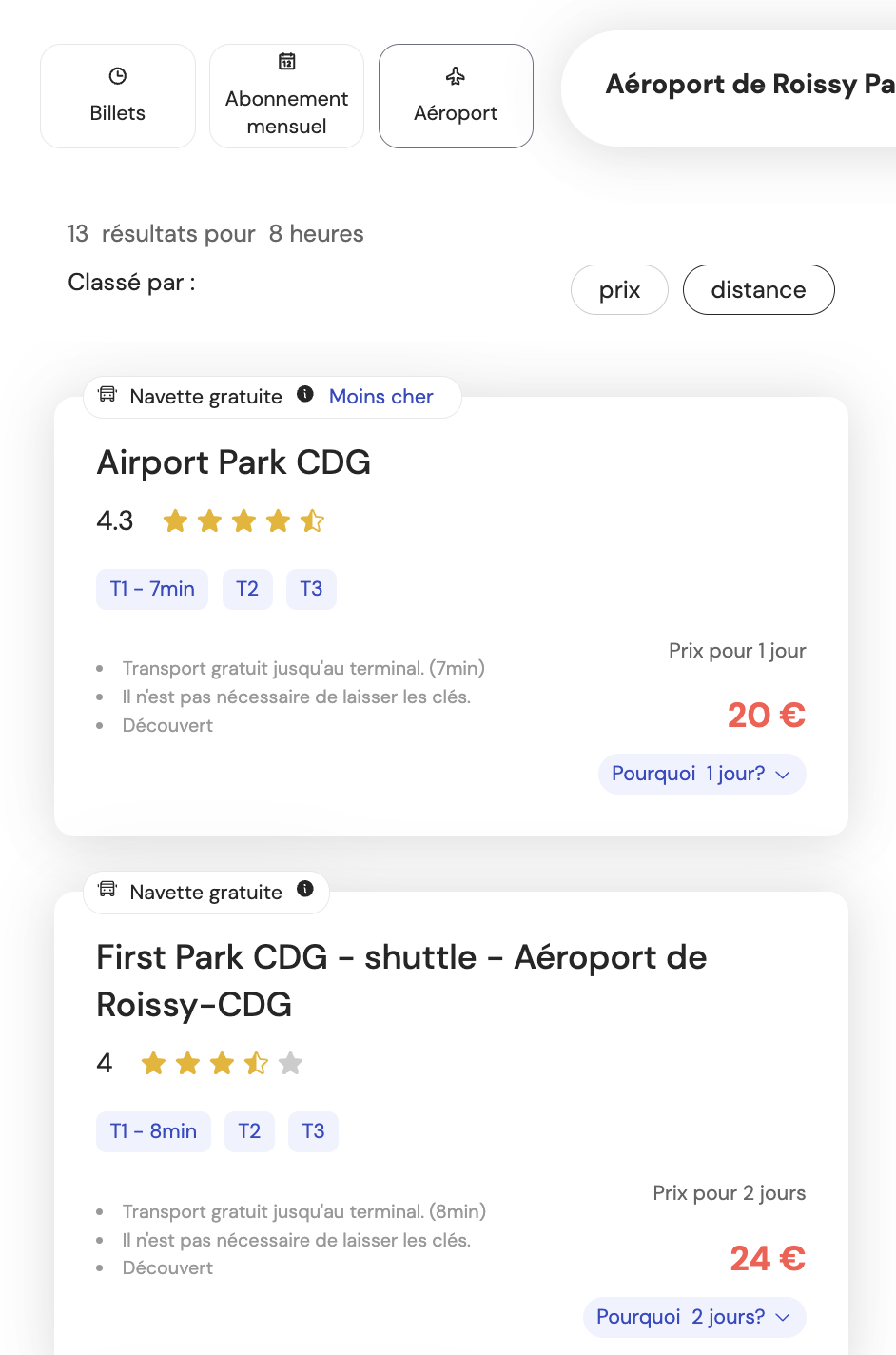
Task: Click the gray empty star on First Park CDG
Action: click(290, 1063)
